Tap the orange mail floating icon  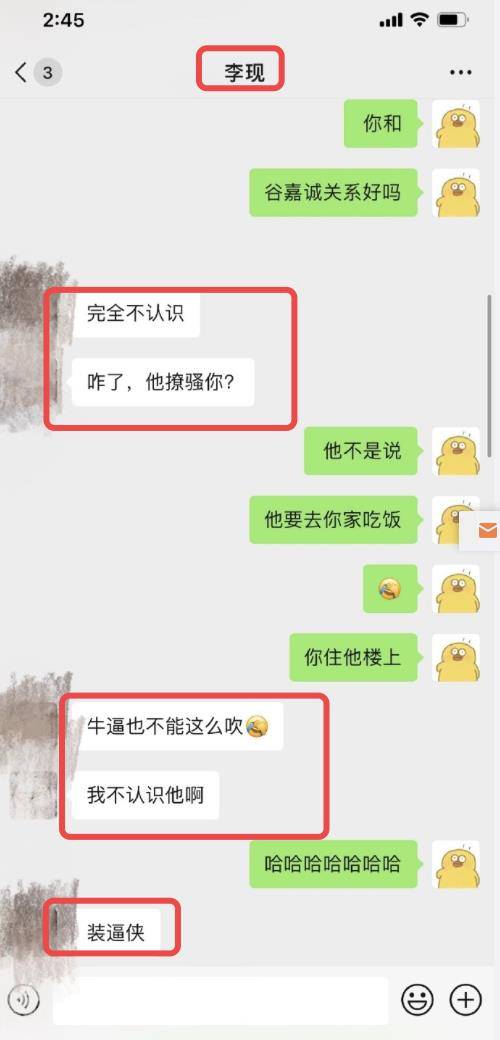click(x=487, y=531)
